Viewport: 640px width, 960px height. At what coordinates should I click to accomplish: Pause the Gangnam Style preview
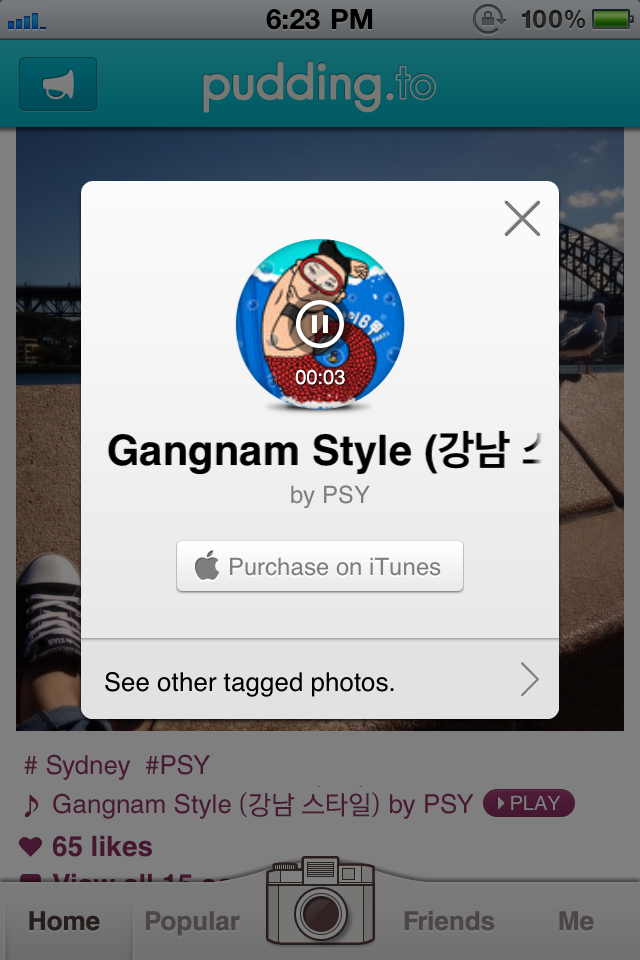point(320,324)
